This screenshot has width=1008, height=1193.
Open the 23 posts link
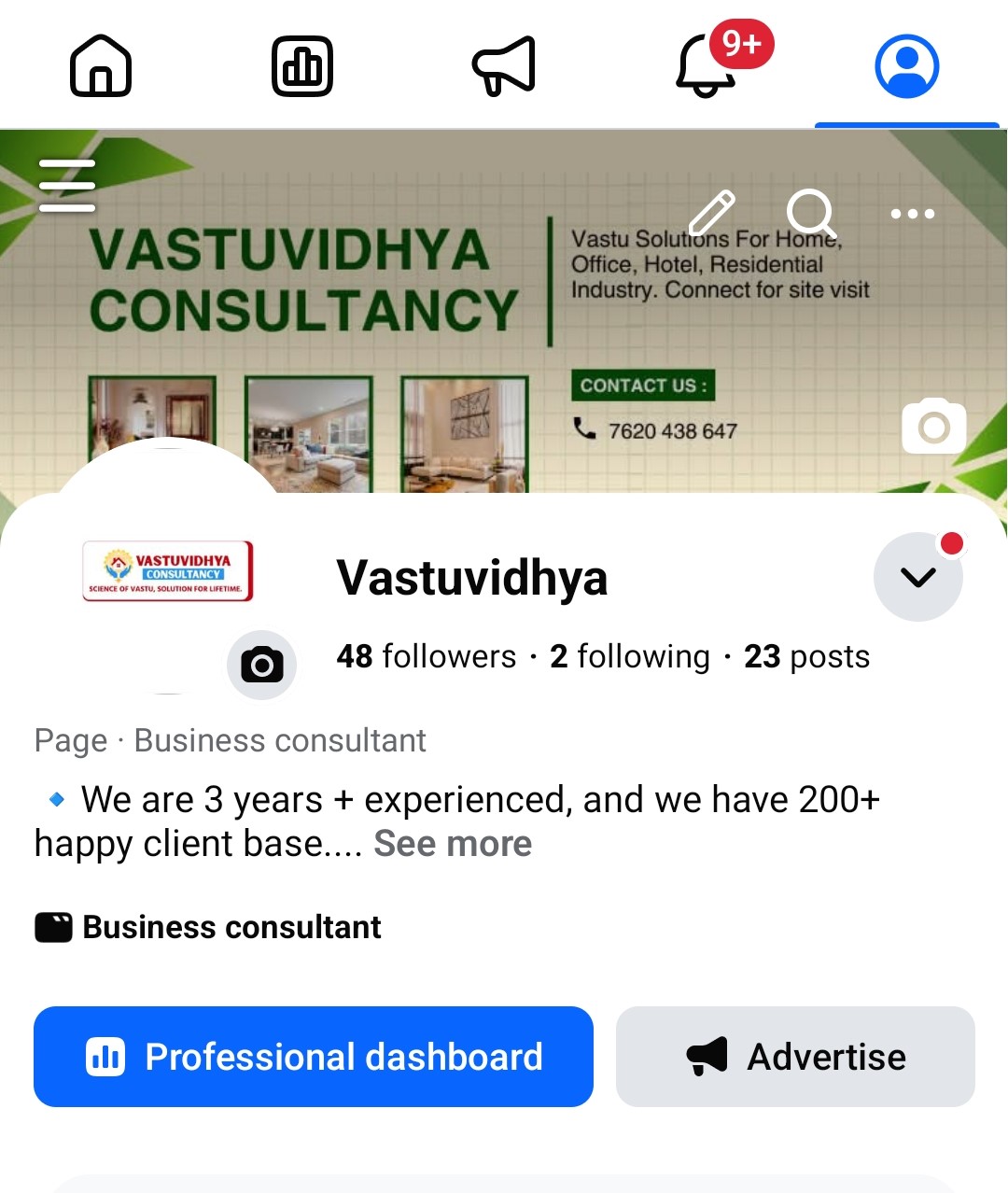(805, 656)
